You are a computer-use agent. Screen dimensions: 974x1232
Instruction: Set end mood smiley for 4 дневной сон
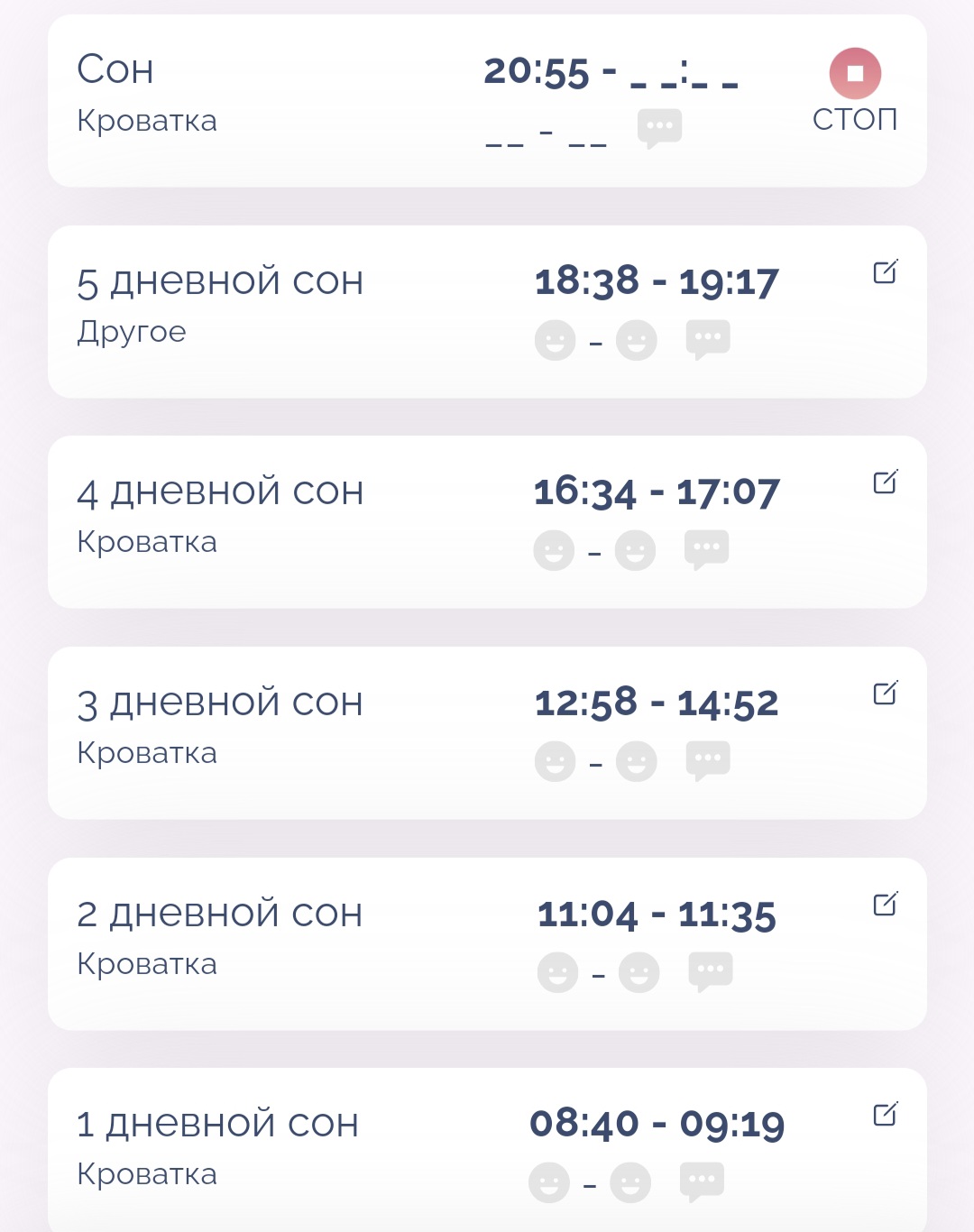(636, 550)
